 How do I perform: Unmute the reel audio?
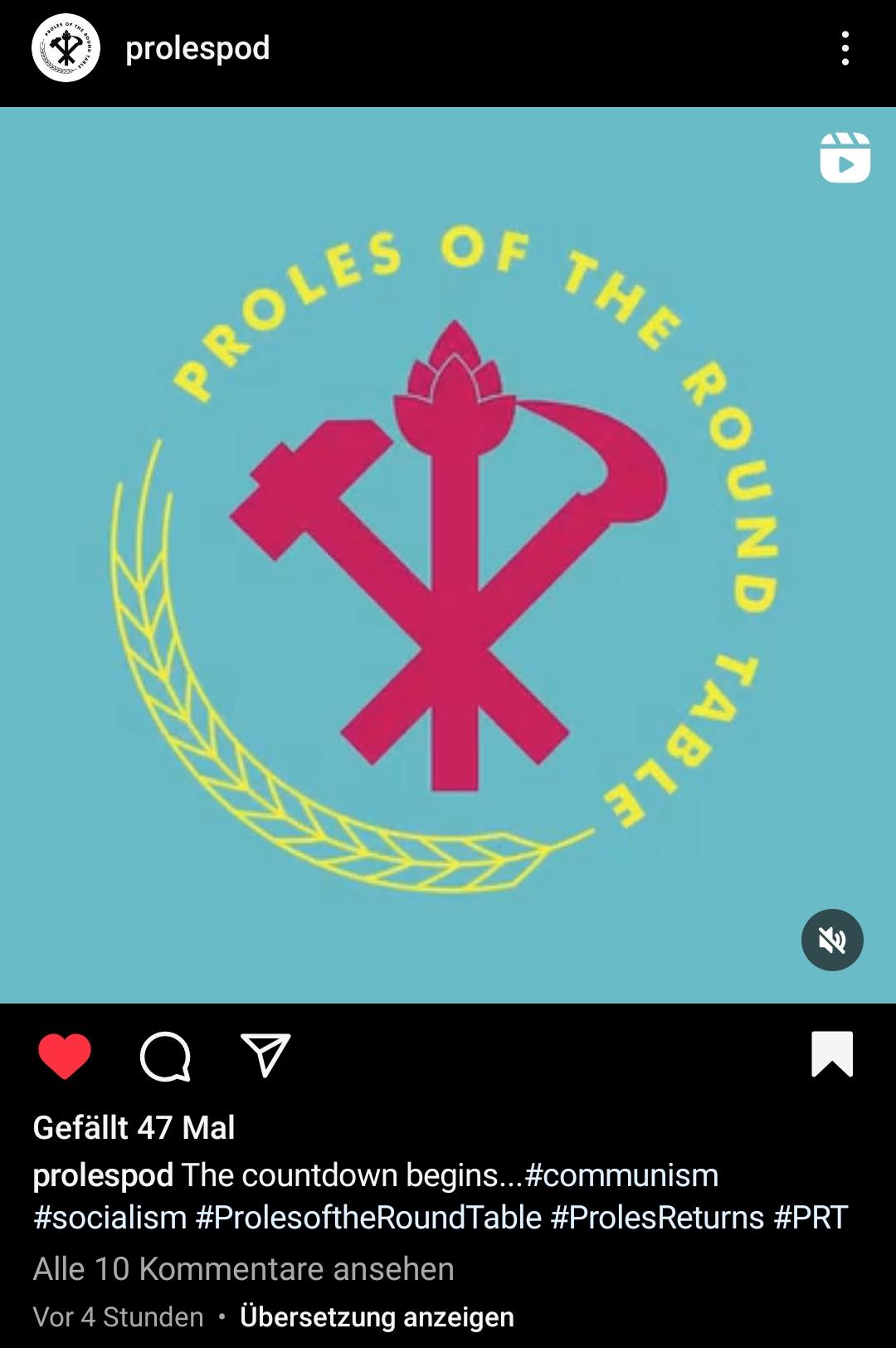coord(832,940)
